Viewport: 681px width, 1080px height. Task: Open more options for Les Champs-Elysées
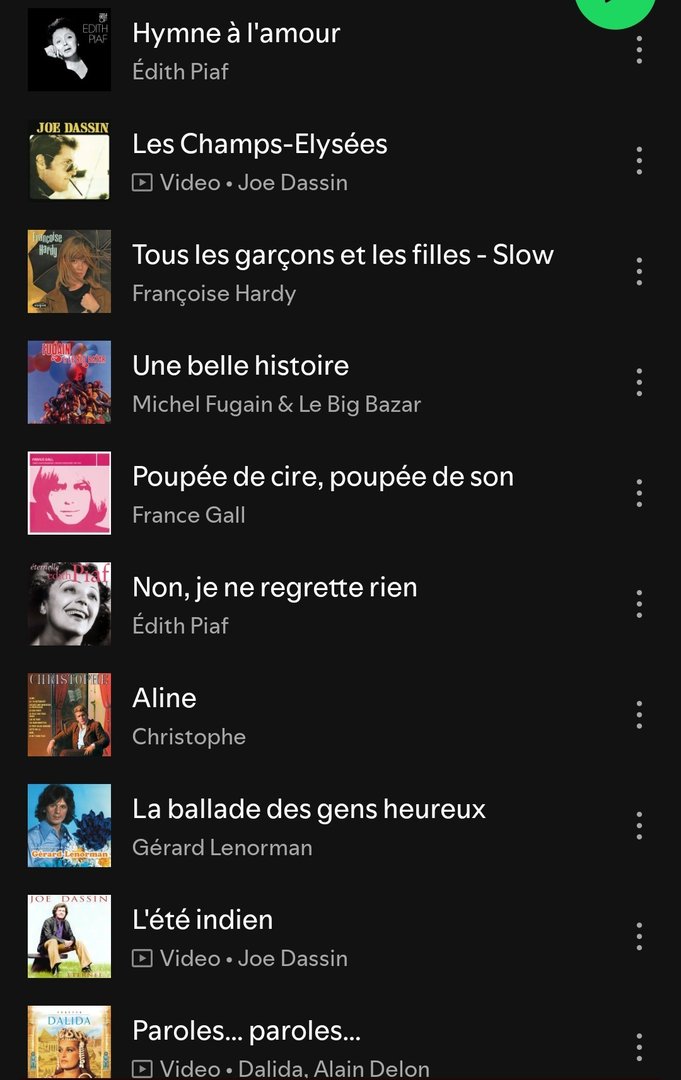click(x=639, y=161)
